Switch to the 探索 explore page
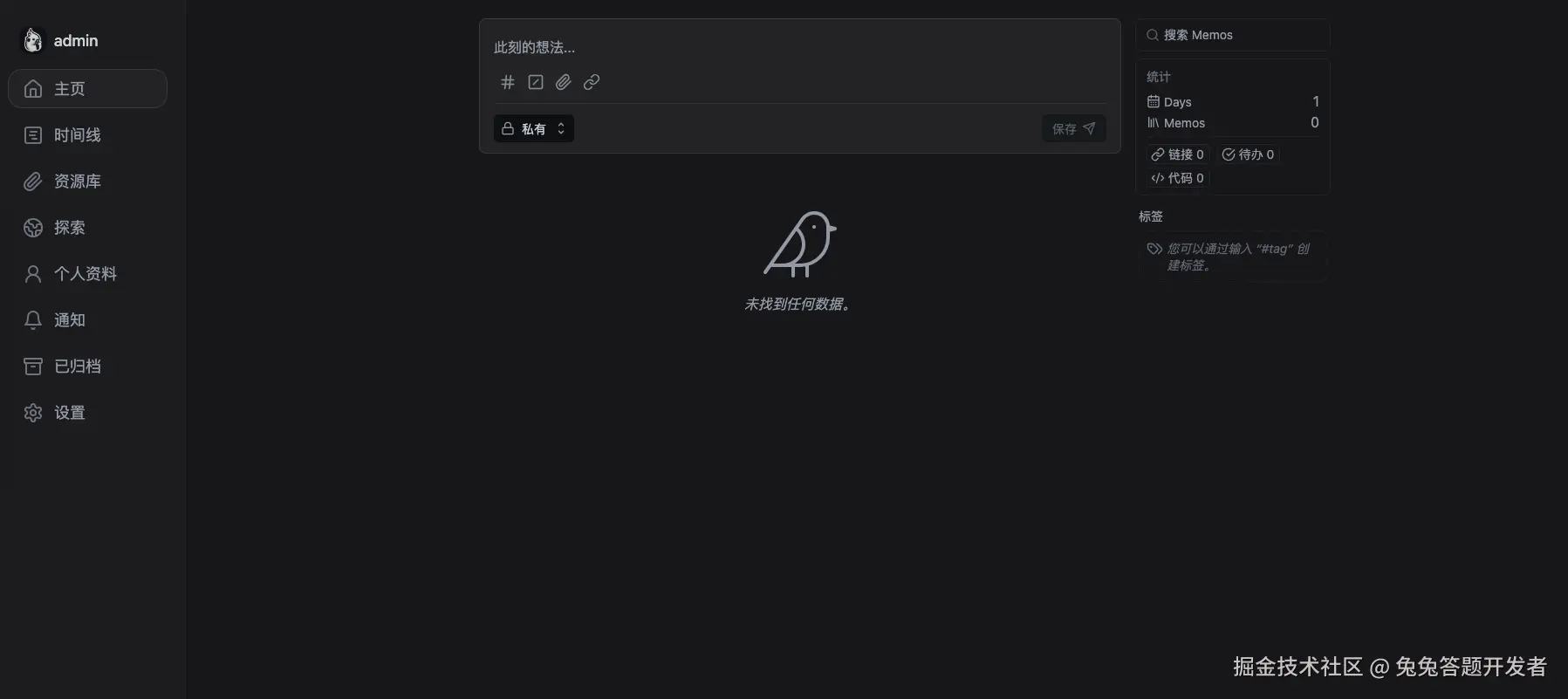The image size is (1568, 699). [69, 228]
